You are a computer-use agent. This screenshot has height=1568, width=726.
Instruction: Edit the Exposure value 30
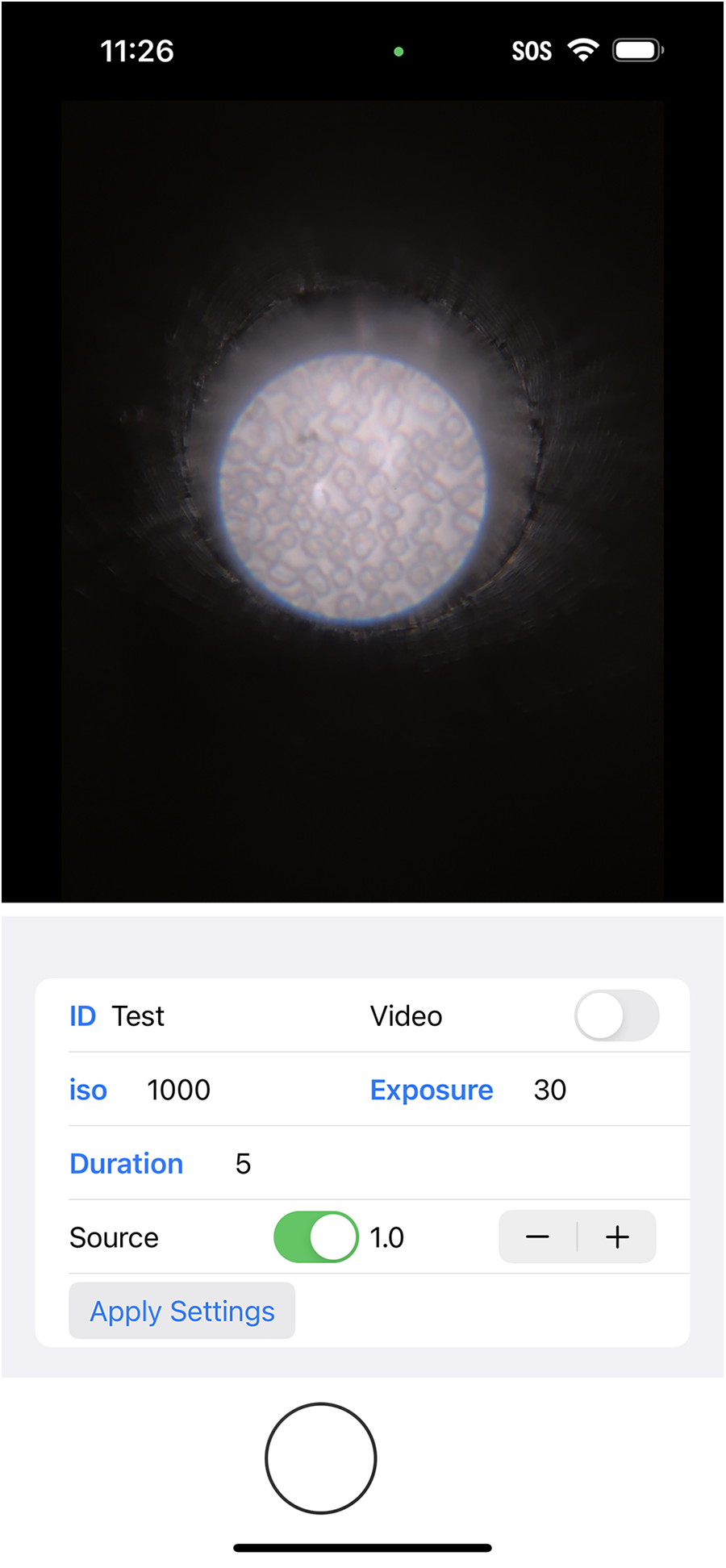click(x=550, y=1090)
